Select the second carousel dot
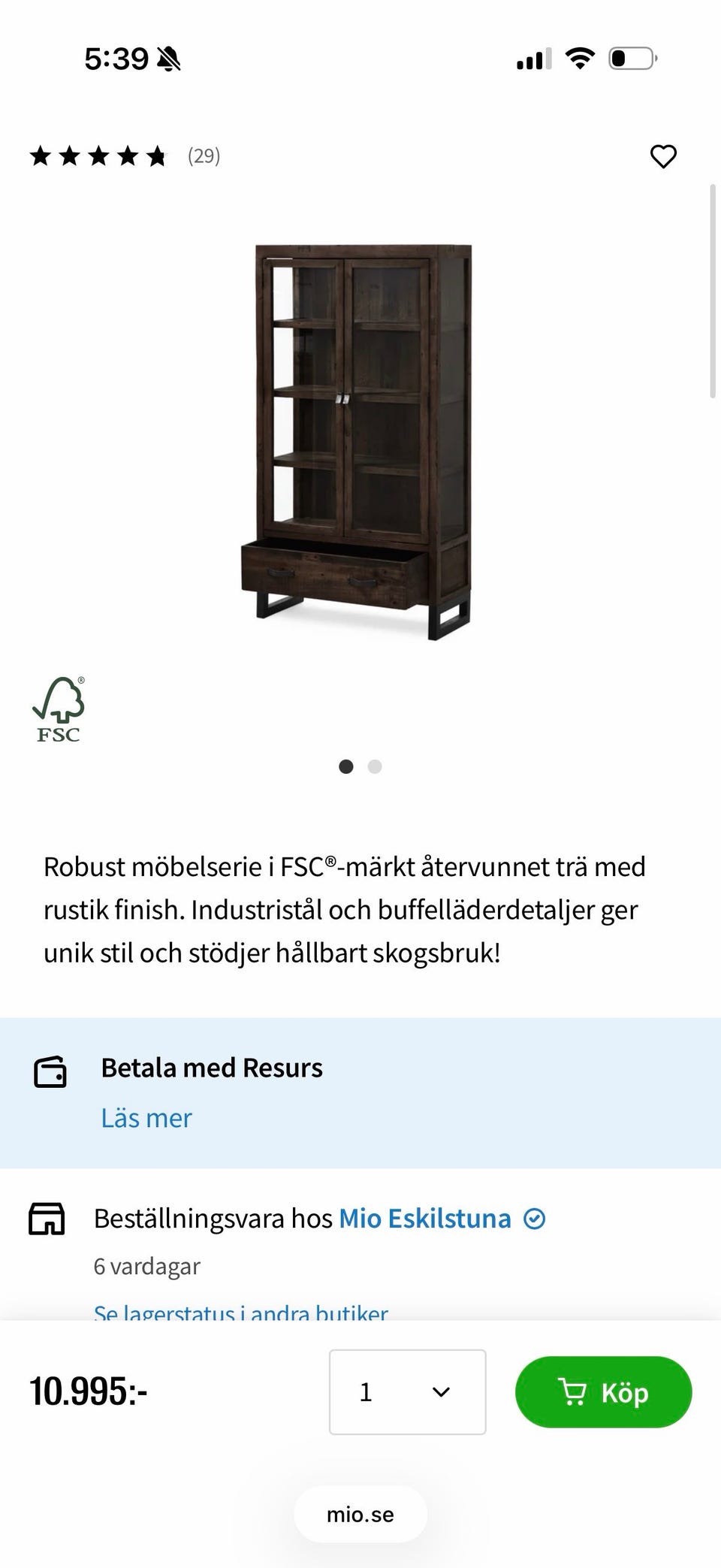The image size is (721, 1568). [375, 766]
